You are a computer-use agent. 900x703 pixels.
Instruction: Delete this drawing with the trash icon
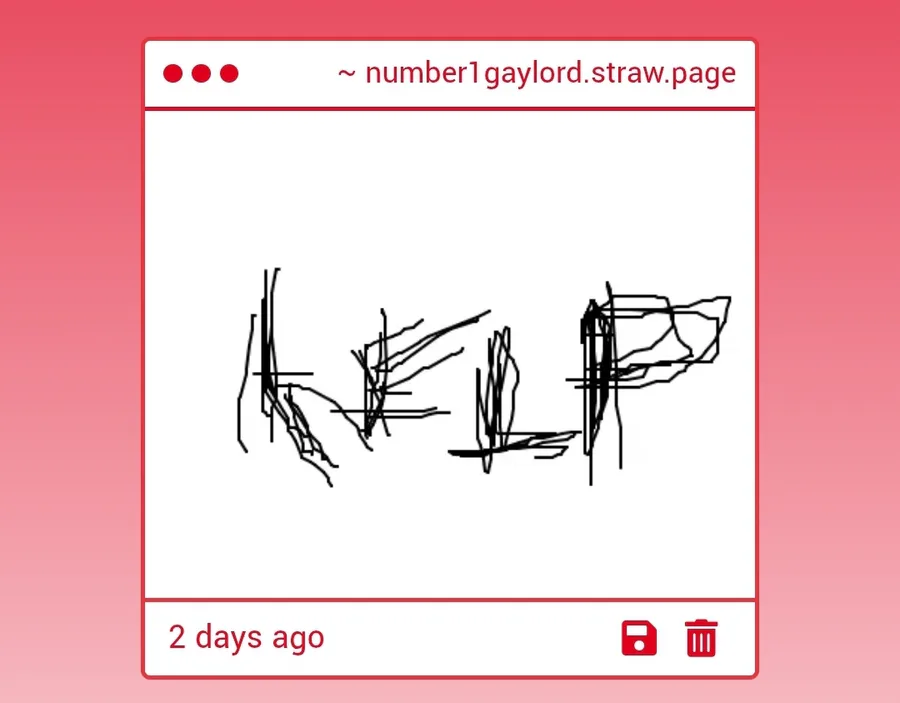701,638
